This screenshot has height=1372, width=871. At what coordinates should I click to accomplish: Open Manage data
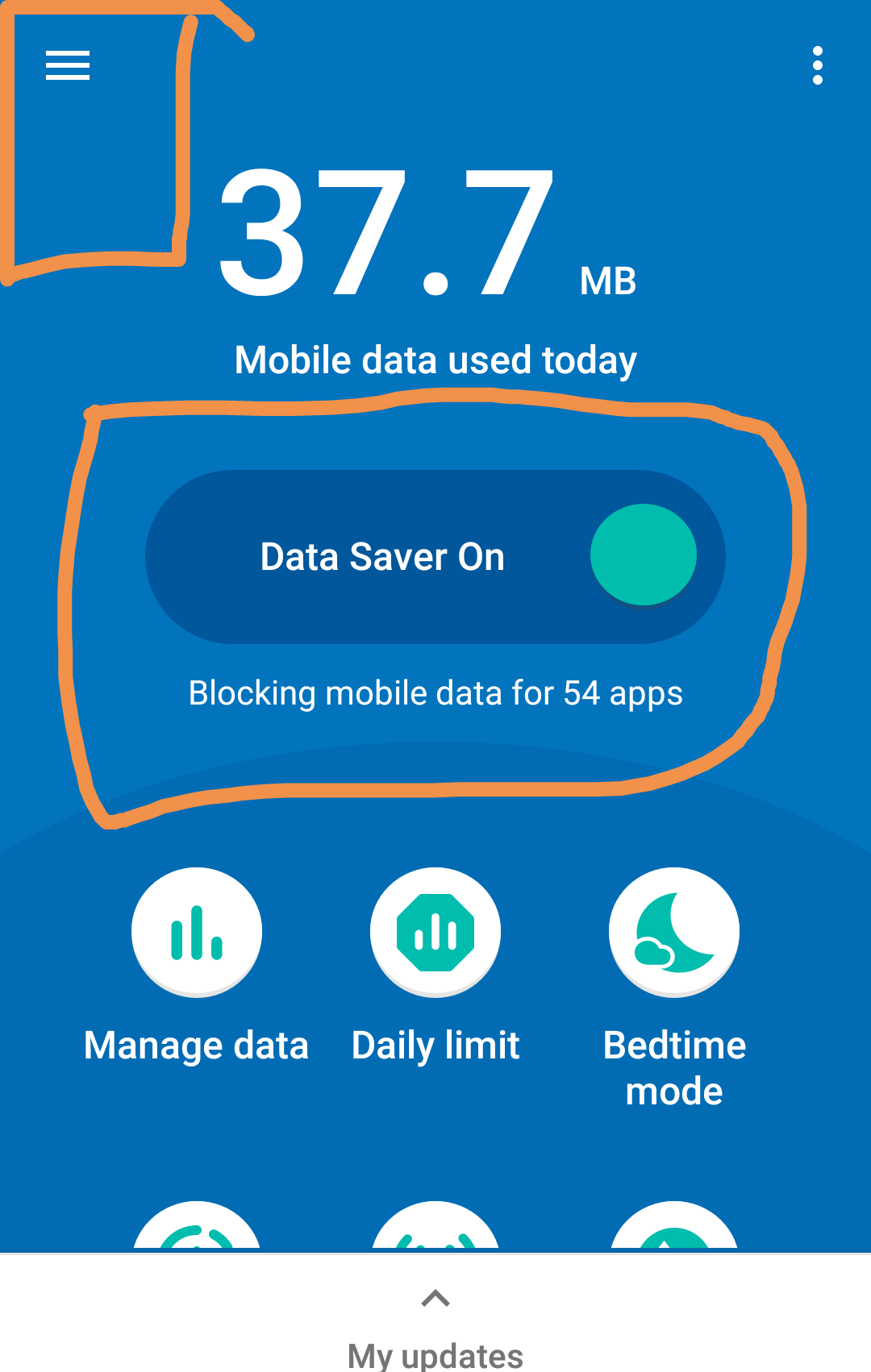pos(197,933)
